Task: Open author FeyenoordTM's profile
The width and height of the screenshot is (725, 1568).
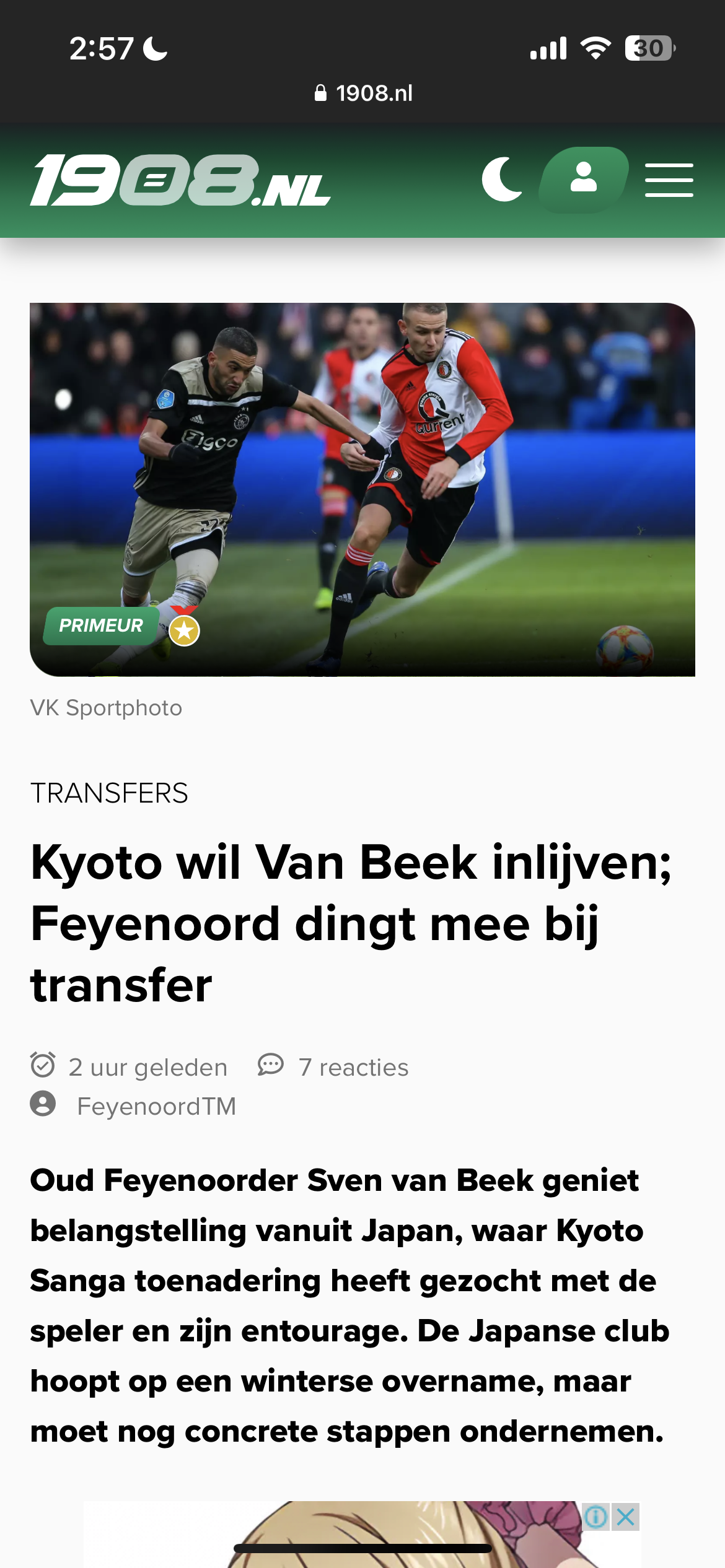Action: pyautogui.click(x=156, y=1106)
